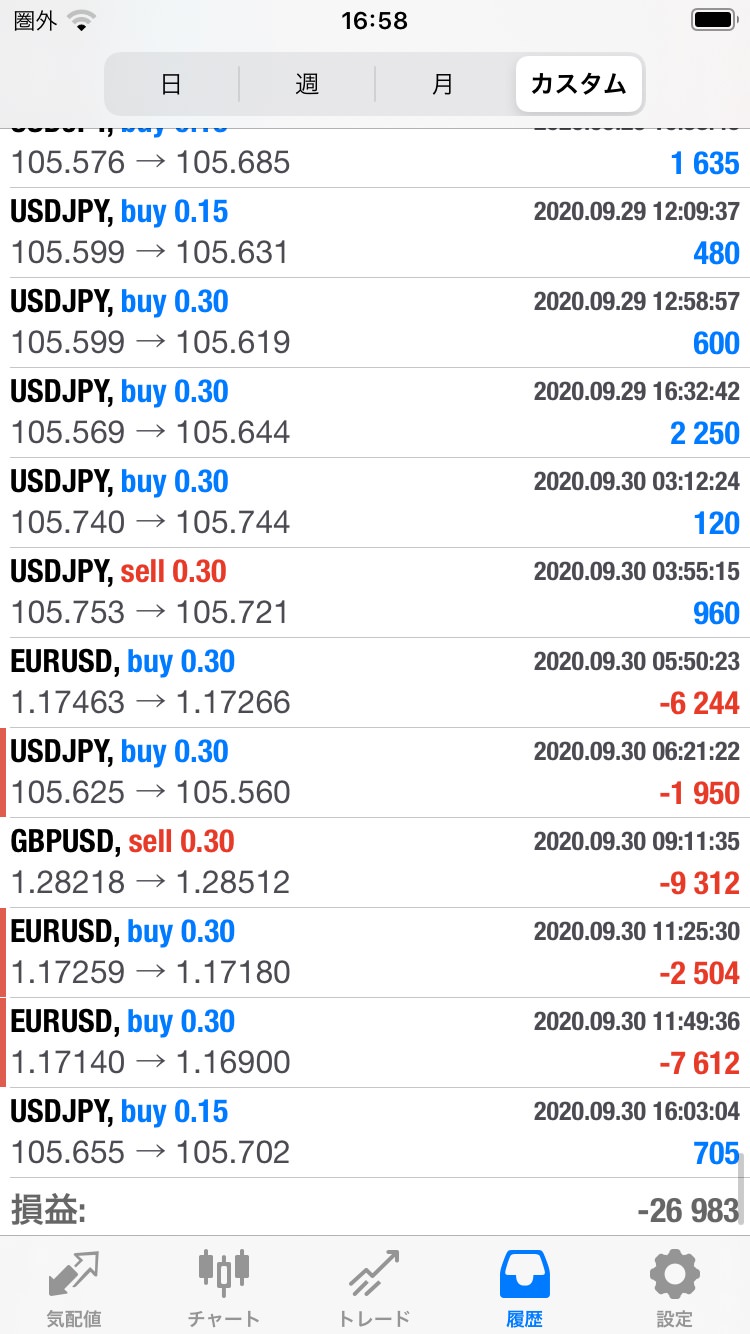Open the USDJPY trade closed at 12:58:57
Image resolution: width=750 pixels, height=1334 pixels.
coord(375,323)
